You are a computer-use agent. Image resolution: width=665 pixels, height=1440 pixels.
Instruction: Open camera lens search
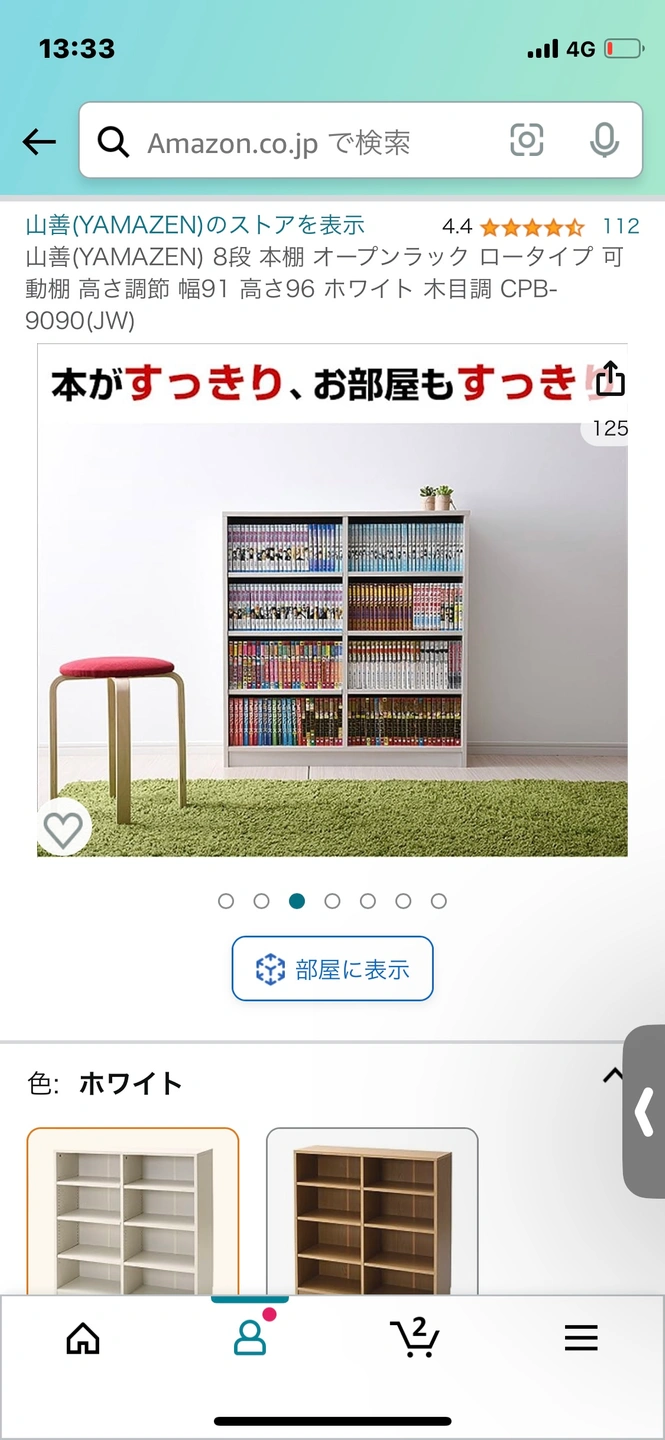[527, 140]
